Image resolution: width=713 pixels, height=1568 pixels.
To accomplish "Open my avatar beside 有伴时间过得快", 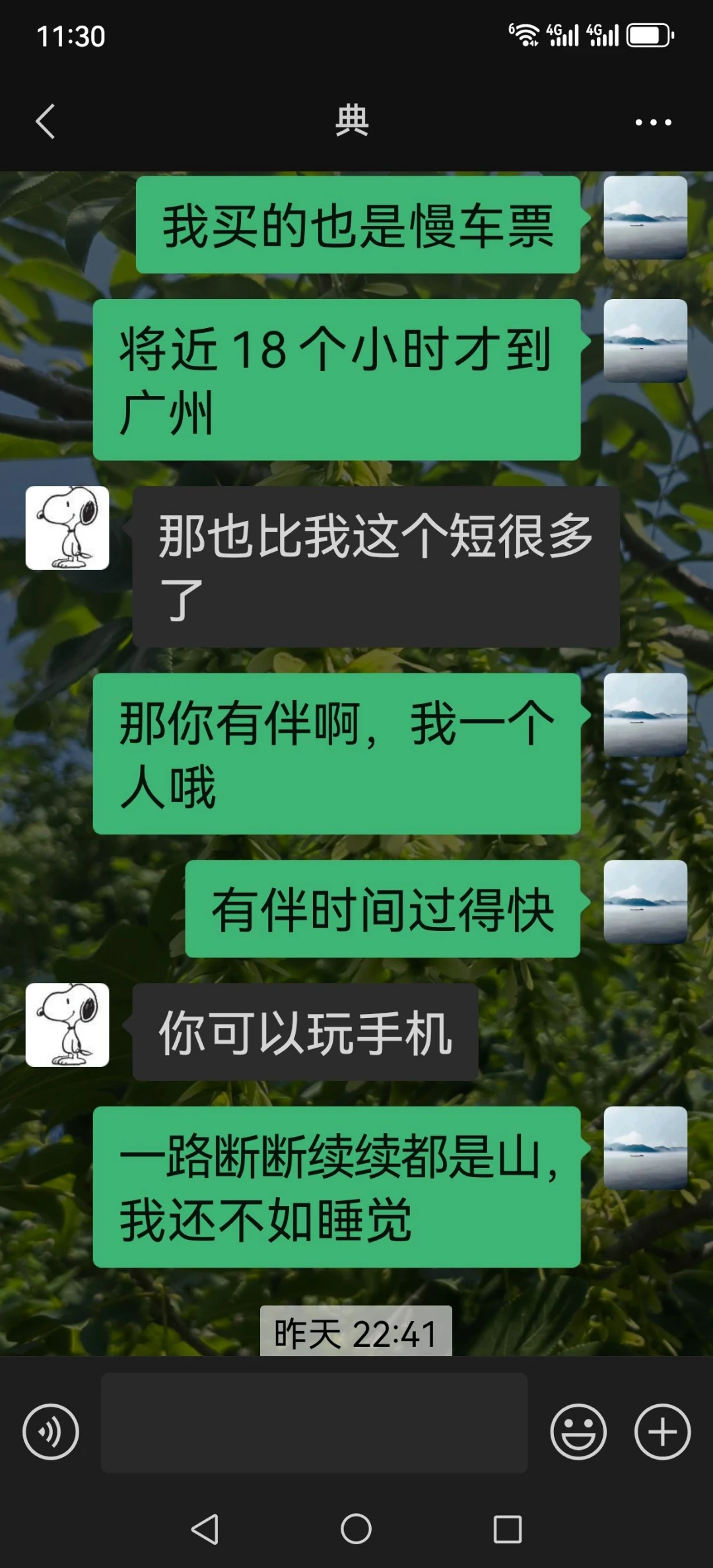I will 645,902.
